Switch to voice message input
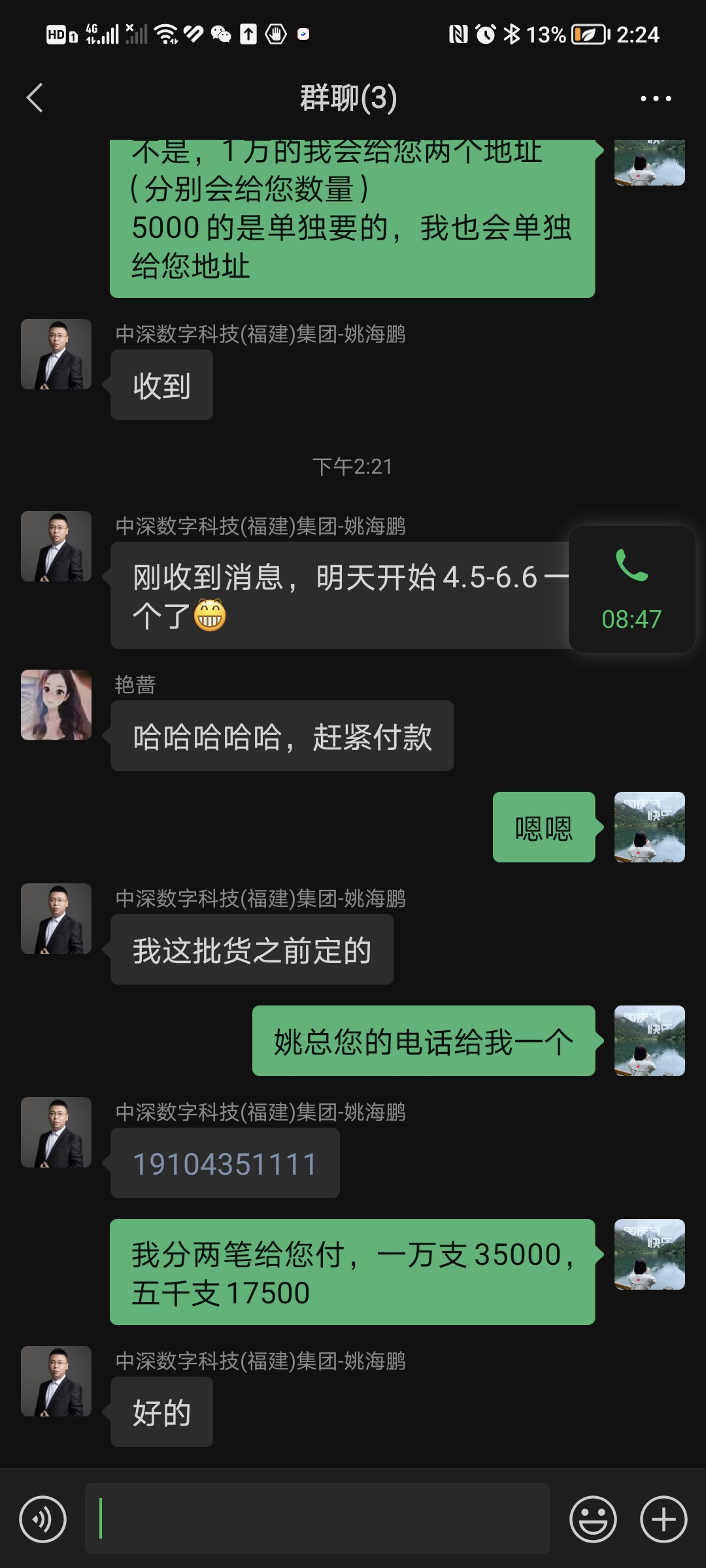The image size is (706, 1568). coord(43,1519)
